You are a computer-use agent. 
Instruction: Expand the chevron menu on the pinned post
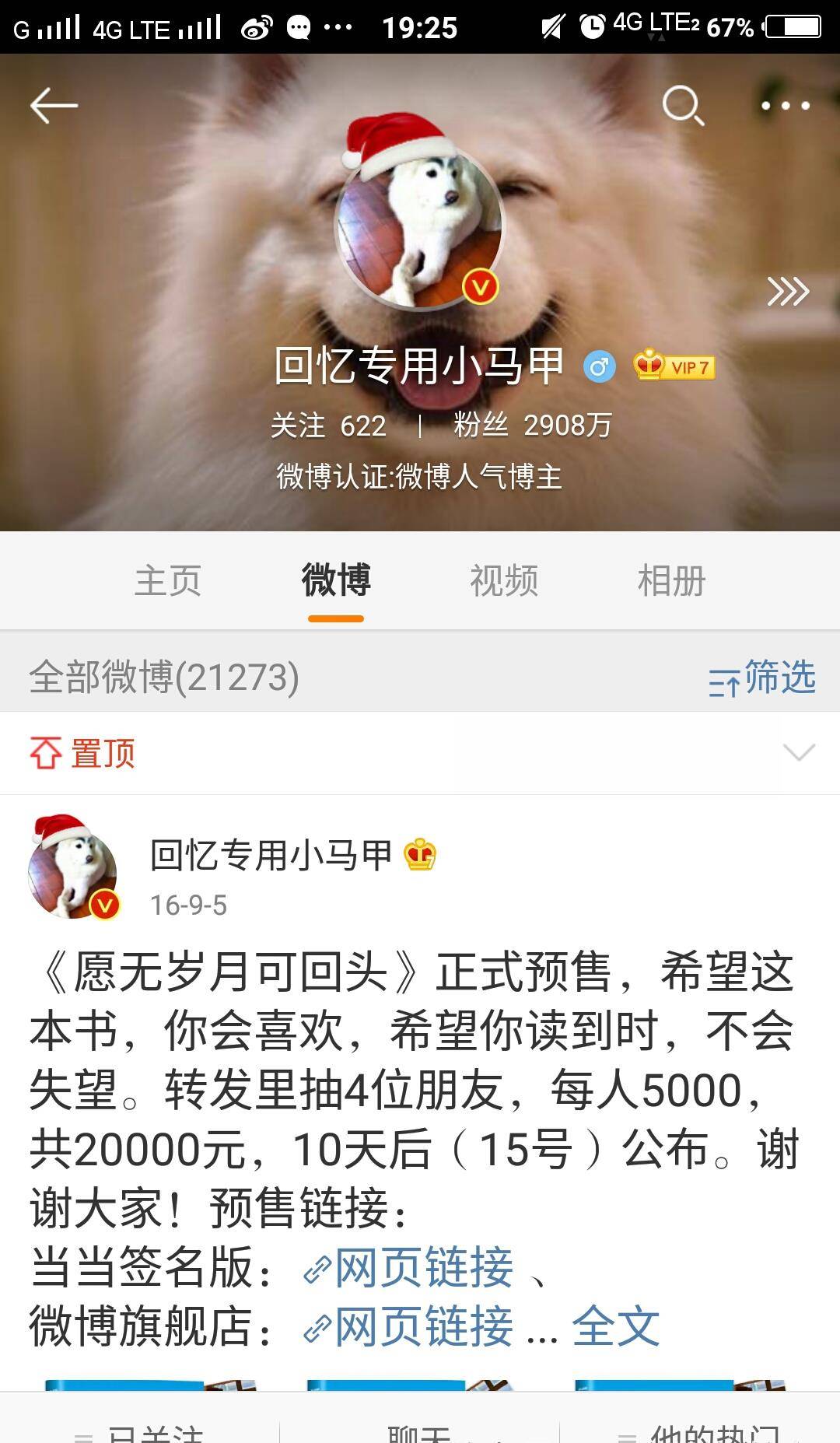(799, 752)
